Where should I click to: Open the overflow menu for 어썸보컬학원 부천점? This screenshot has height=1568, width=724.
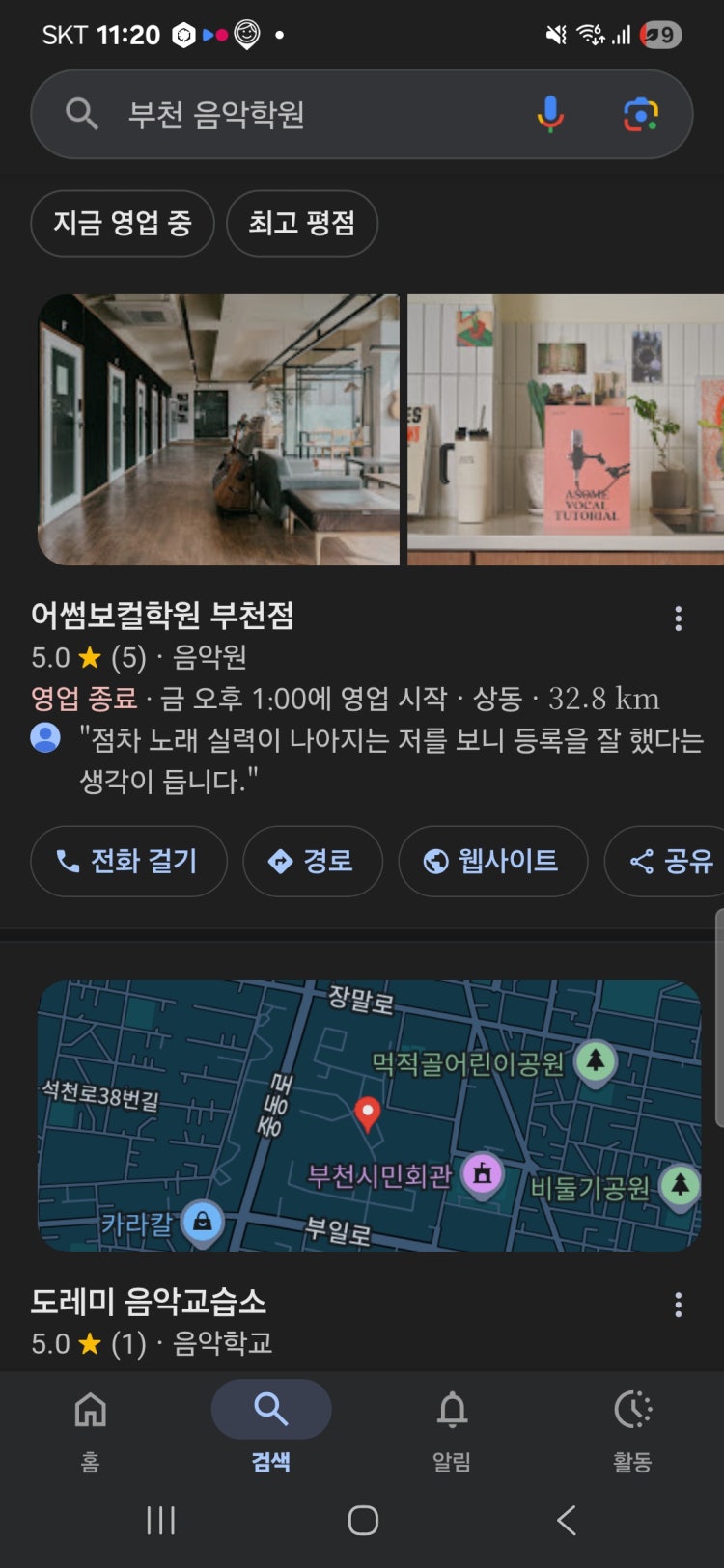pyautogui.click(x=679, y=619)
